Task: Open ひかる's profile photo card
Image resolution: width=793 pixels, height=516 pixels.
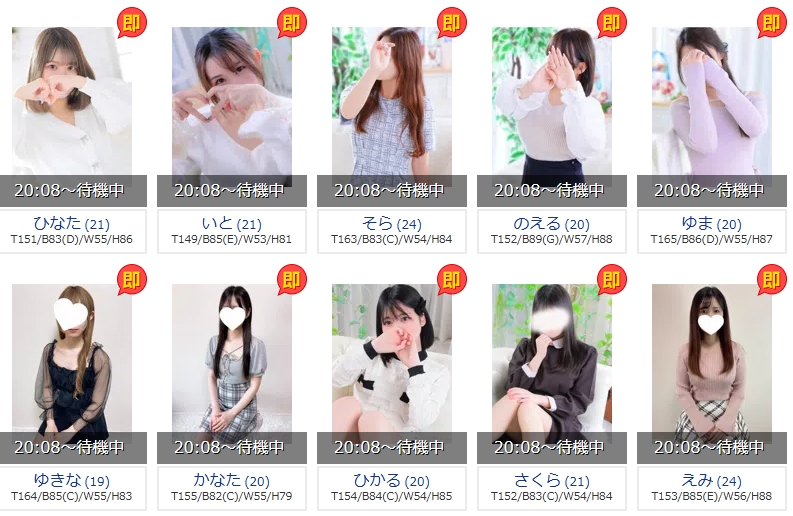Action: pos(391,362)
